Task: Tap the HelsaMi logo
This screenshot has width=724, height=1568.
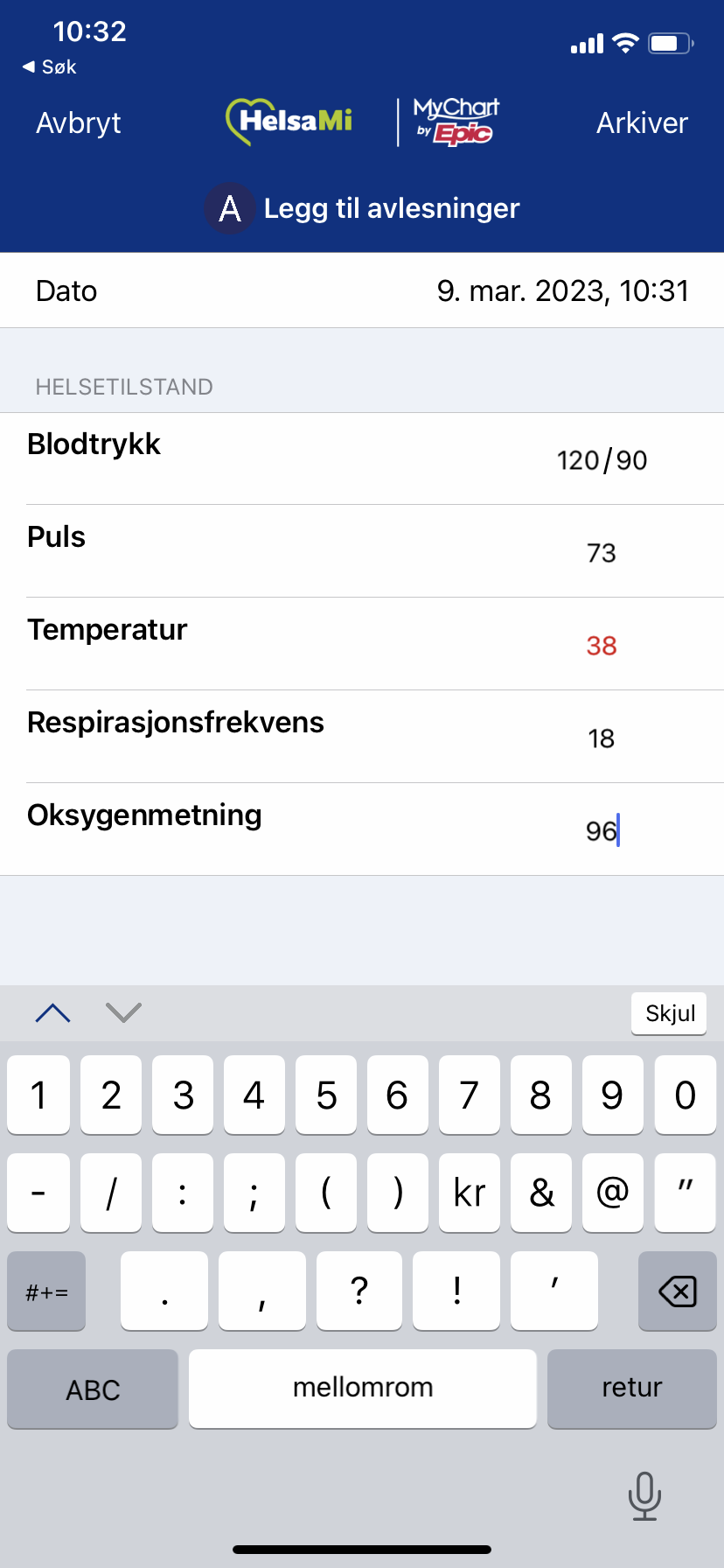Action: click(289, 121)
